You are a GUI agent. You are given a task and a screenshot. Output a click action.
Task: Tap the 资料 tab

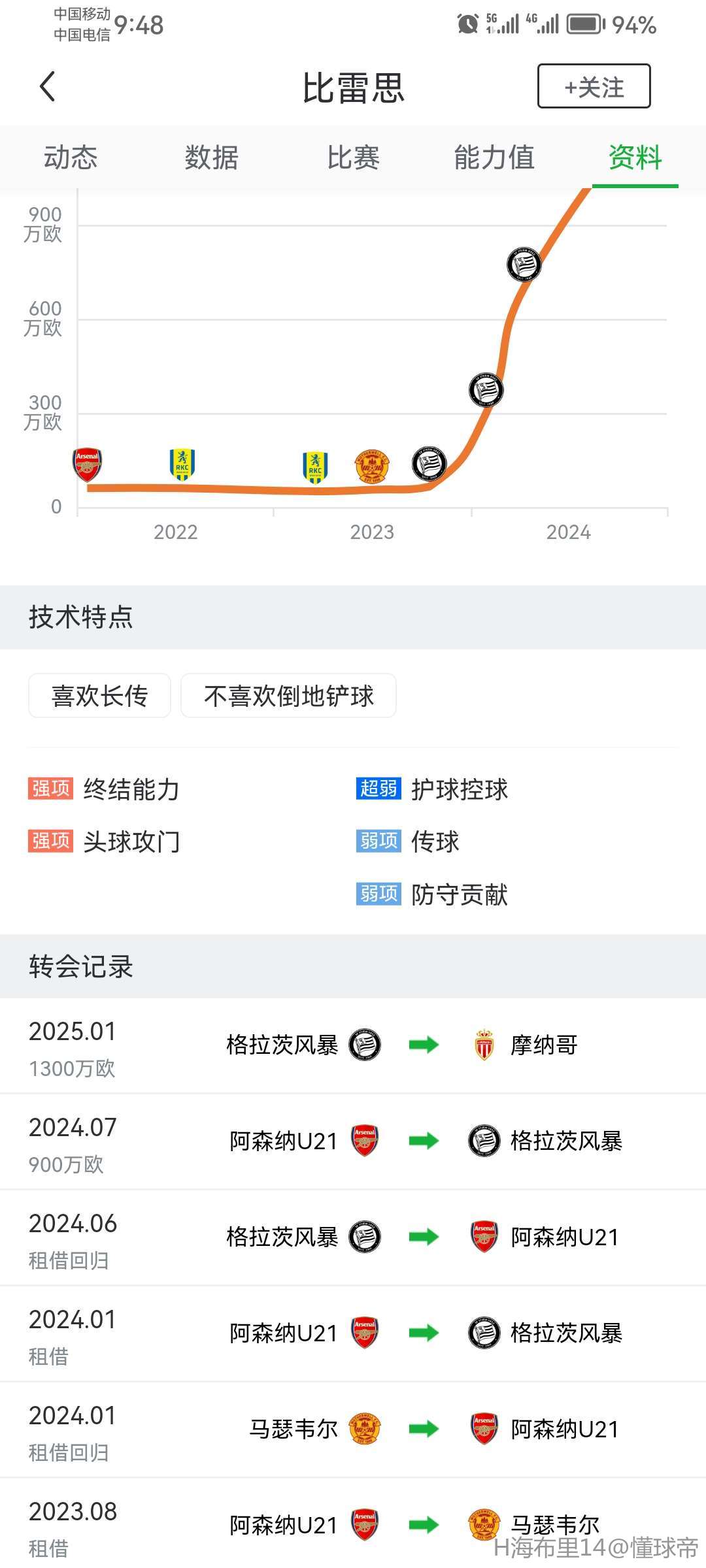point(635,158)
